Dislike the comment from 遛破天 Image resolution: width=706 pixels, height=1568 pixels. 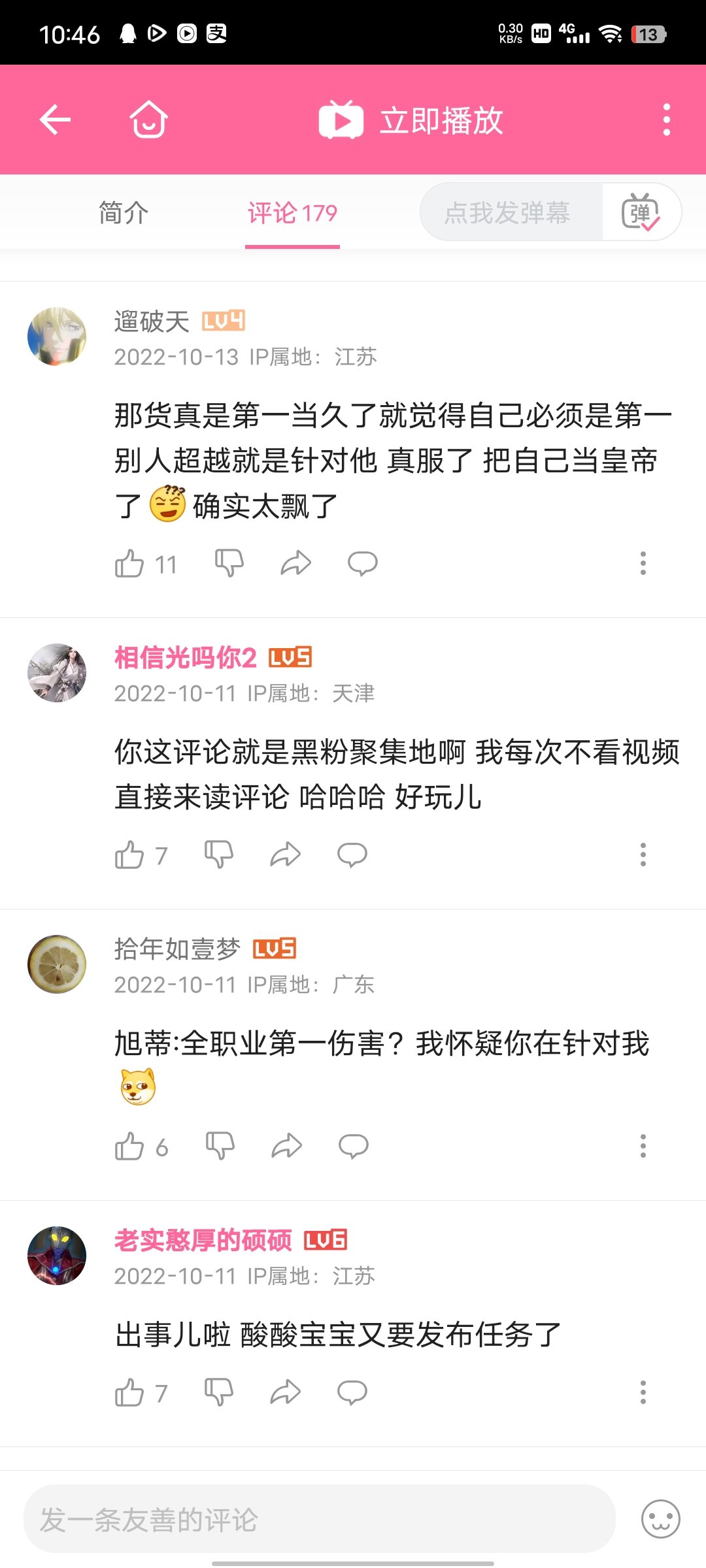(x=229, y=563)
